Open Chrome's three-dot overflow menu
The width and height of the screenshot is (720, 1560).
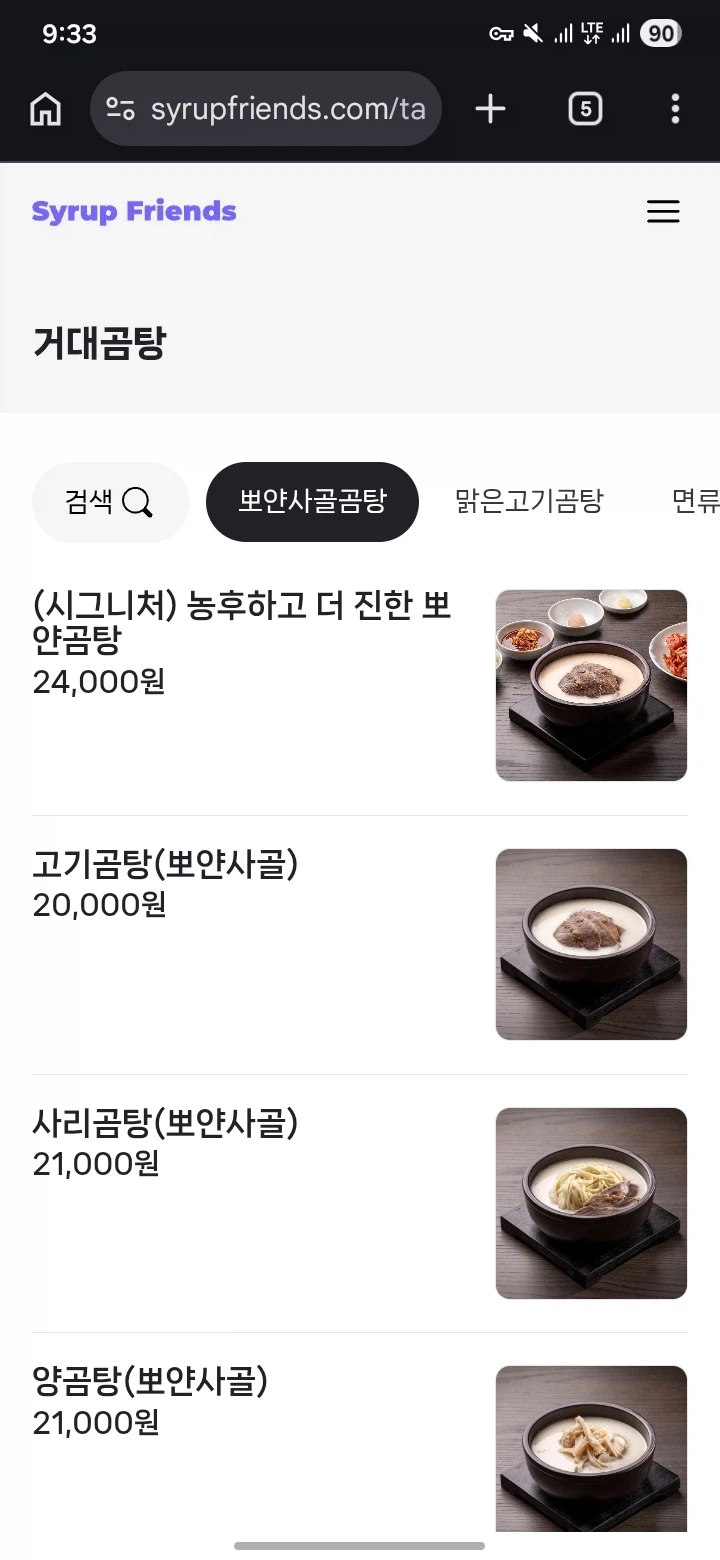point(675,108)
